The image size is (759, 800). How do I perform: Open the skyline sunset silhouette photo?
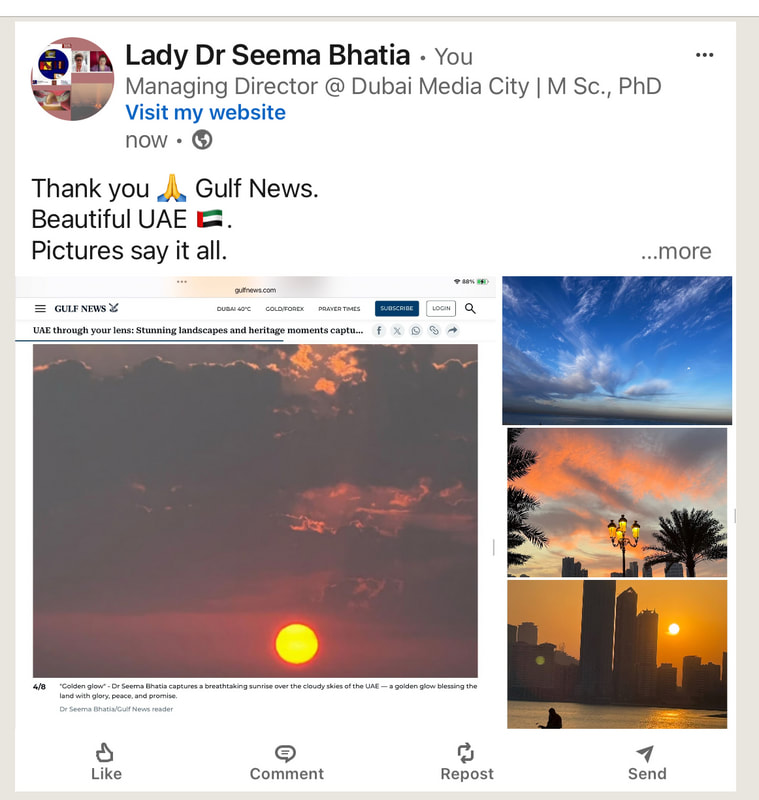coord(617,654)
